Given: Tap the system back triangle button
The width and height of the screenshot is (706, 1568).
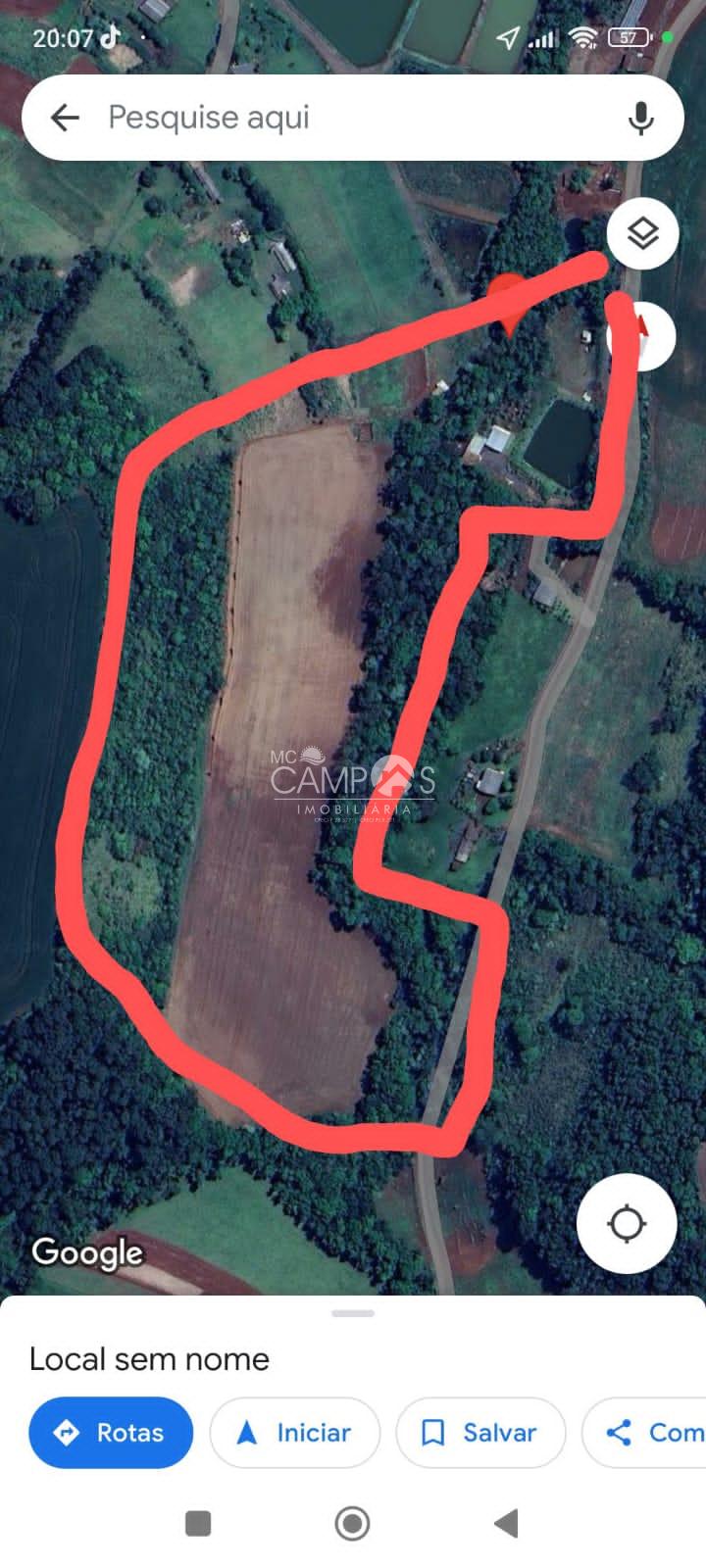Looking at the screenshot, I should (506, 1523).
